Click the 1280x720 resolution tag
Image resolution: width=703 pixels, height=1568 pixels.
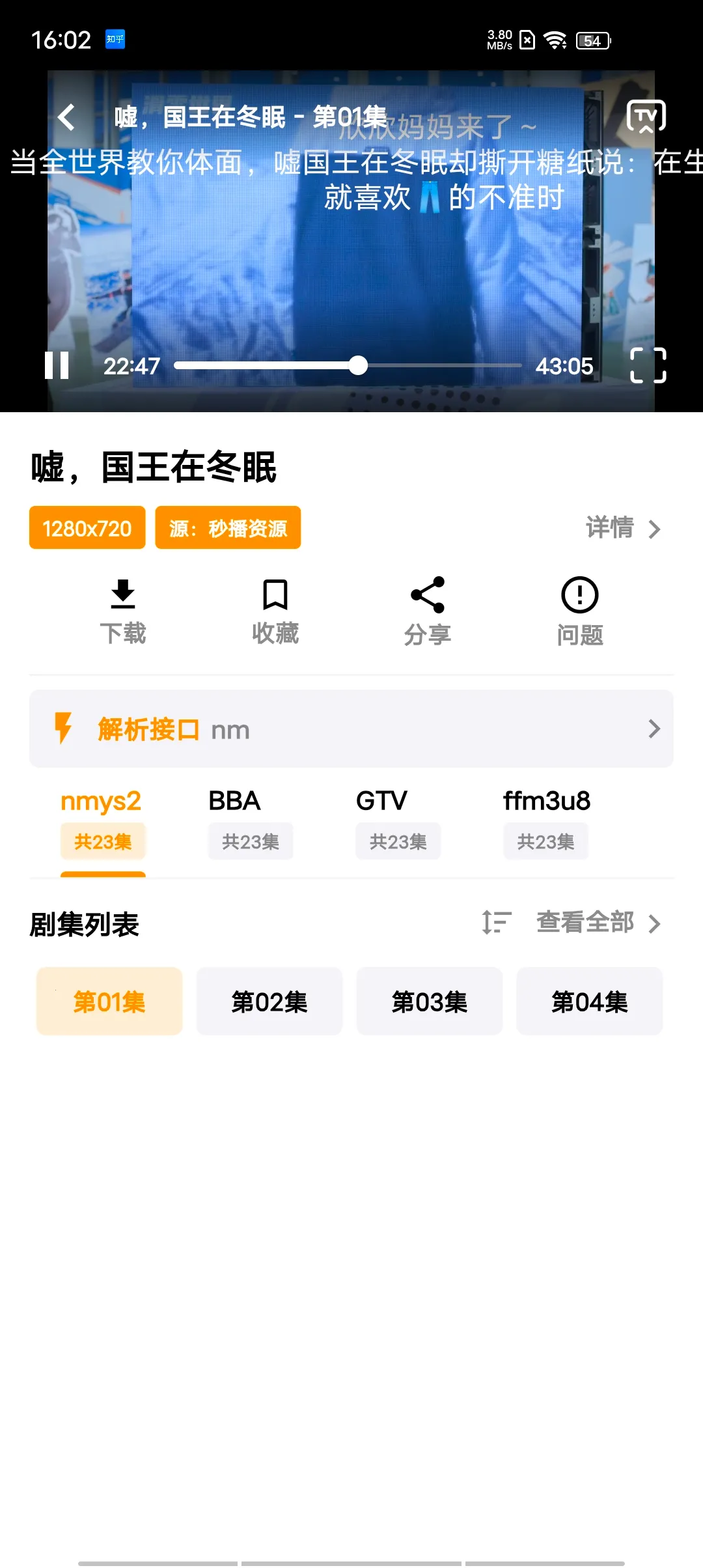click(87, 527)
